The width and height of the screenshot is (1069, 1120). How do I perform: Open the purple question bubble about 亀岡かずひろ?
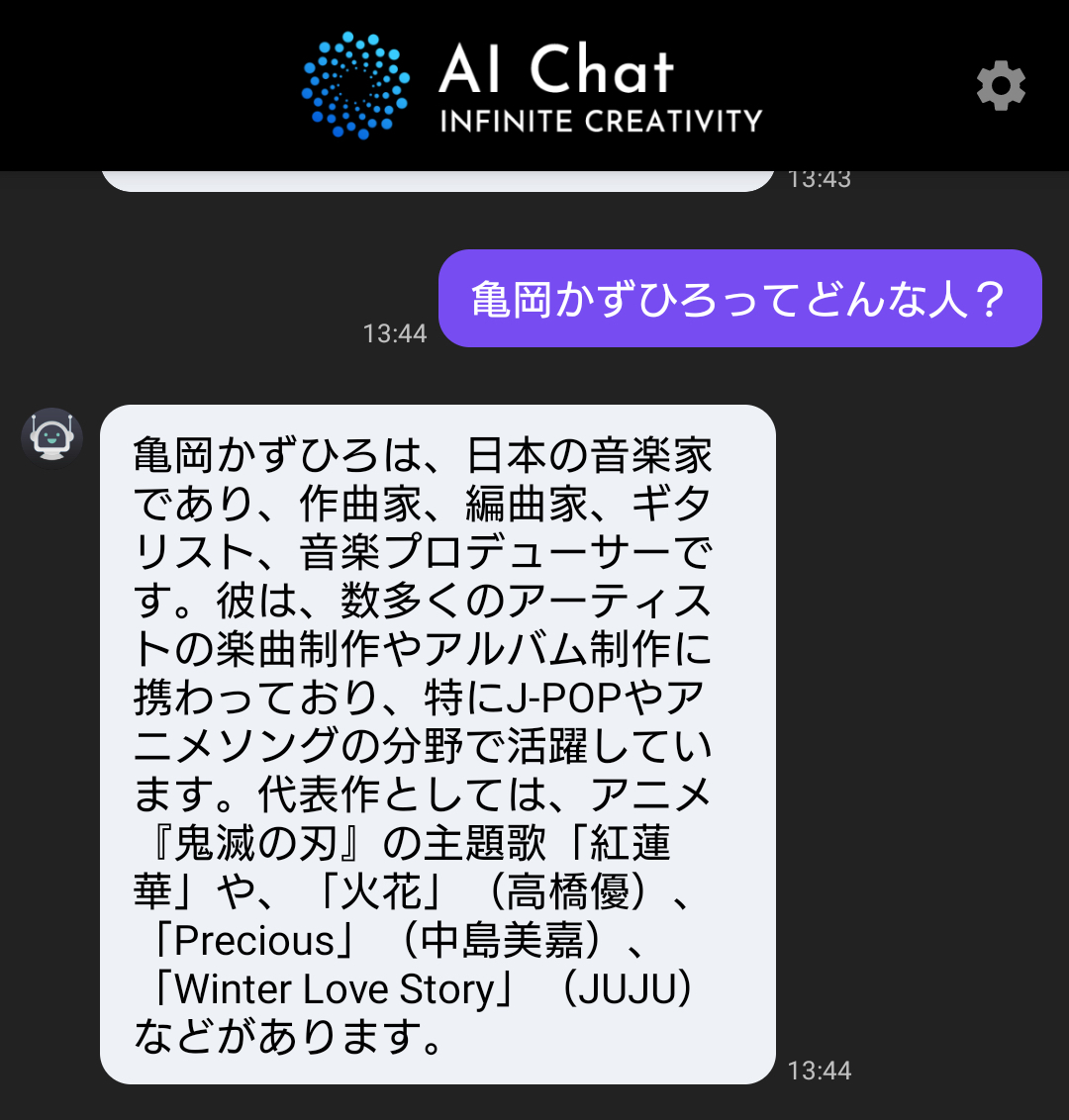click(740, 298)
